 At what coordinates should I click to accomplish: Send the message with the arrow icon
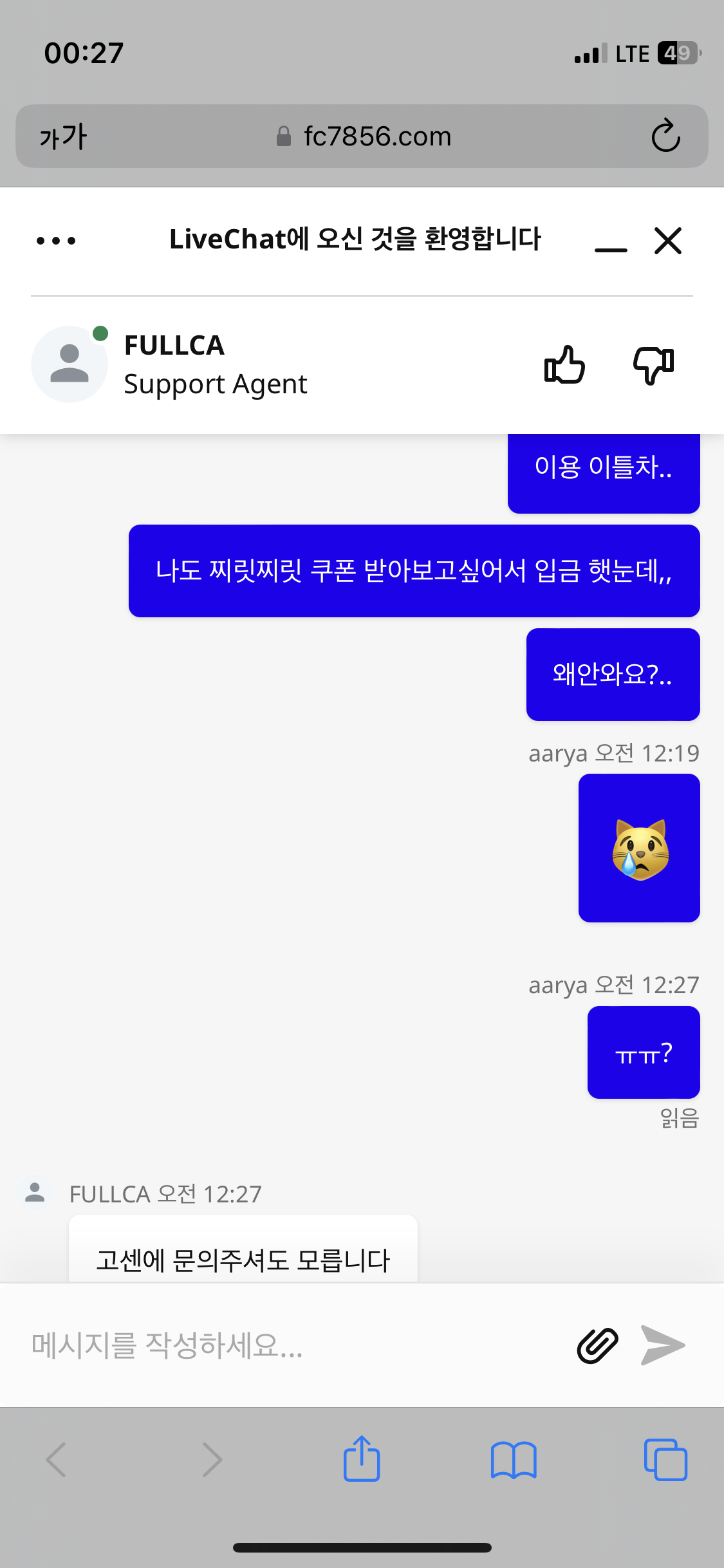click(663, 1345)
